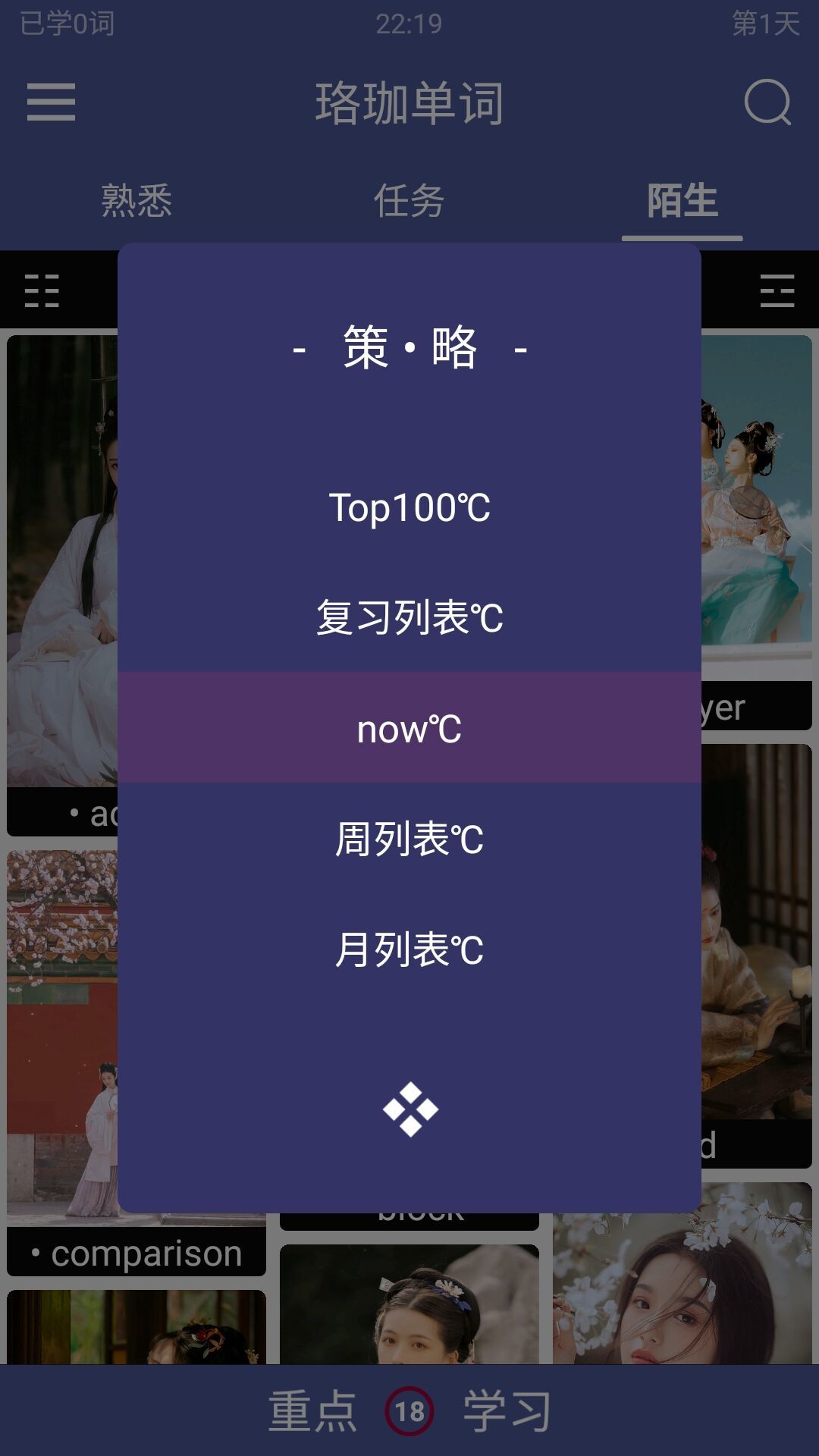
Task: Select the Top100℃ strategy option
Action: click(408, 510)
